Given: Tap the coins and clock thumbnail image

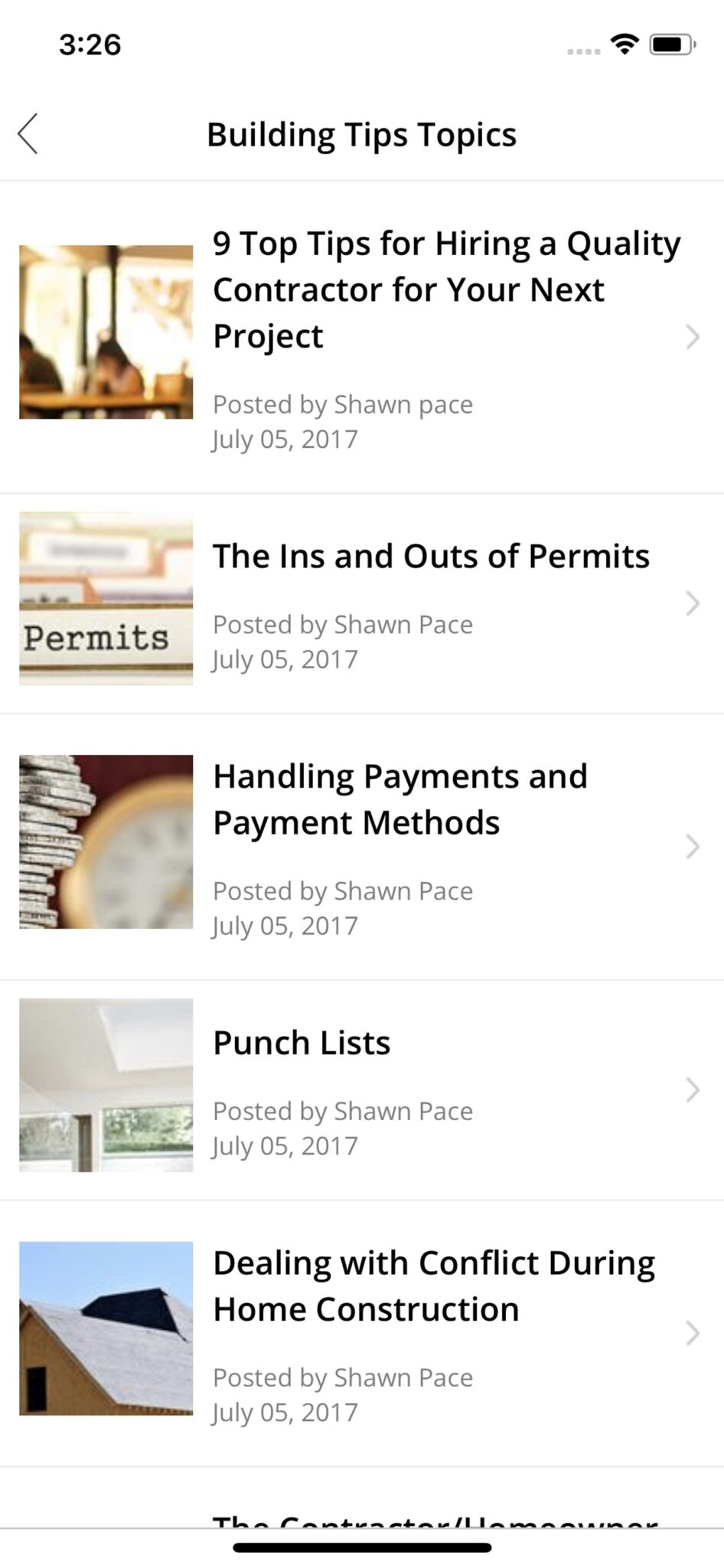Looking at the screenshot, I should (106, 841).
